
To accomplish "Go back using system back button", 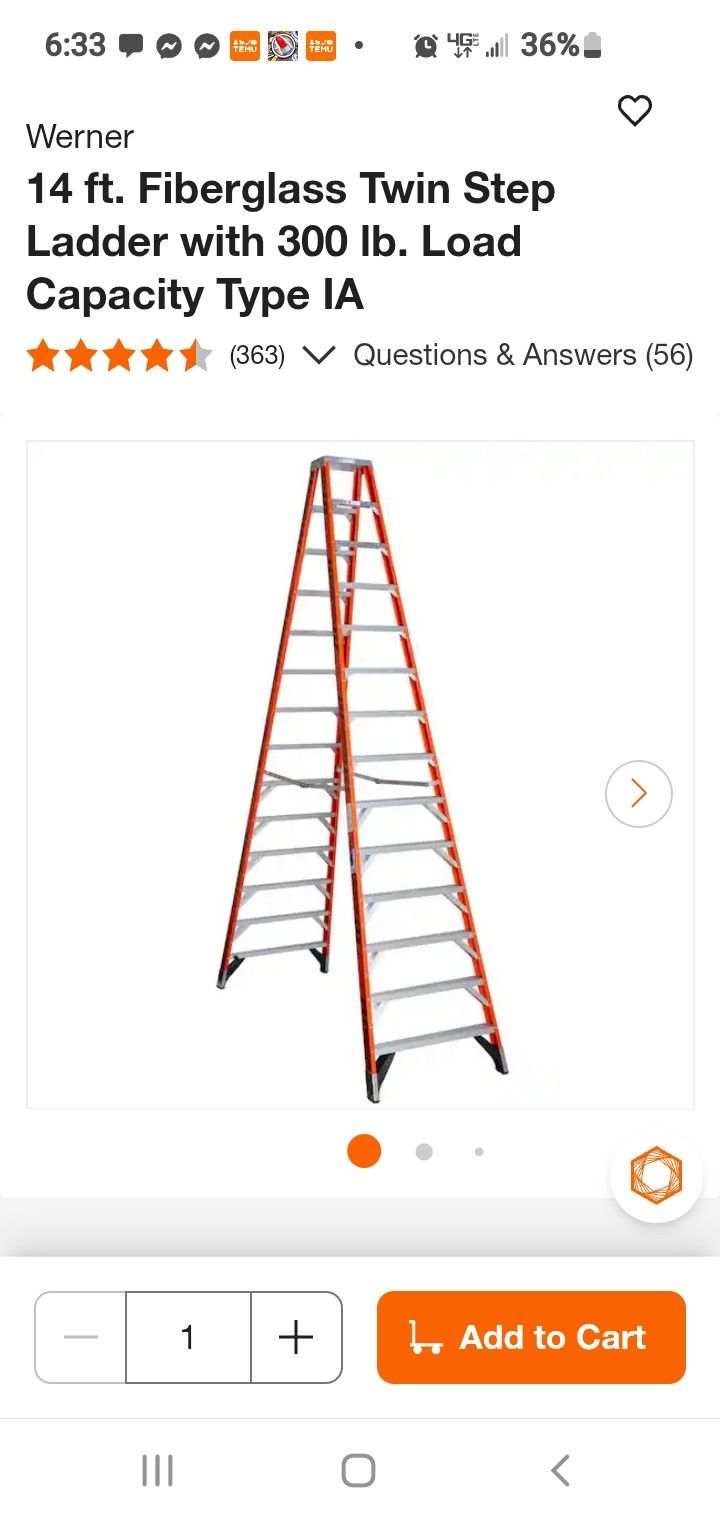I will point(560,1470).
